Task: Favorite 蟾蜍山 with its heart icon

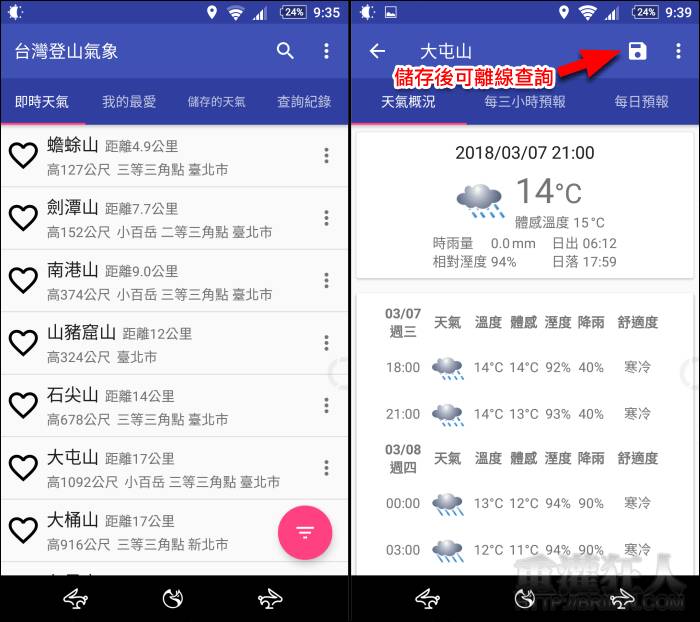Action: 23,156
